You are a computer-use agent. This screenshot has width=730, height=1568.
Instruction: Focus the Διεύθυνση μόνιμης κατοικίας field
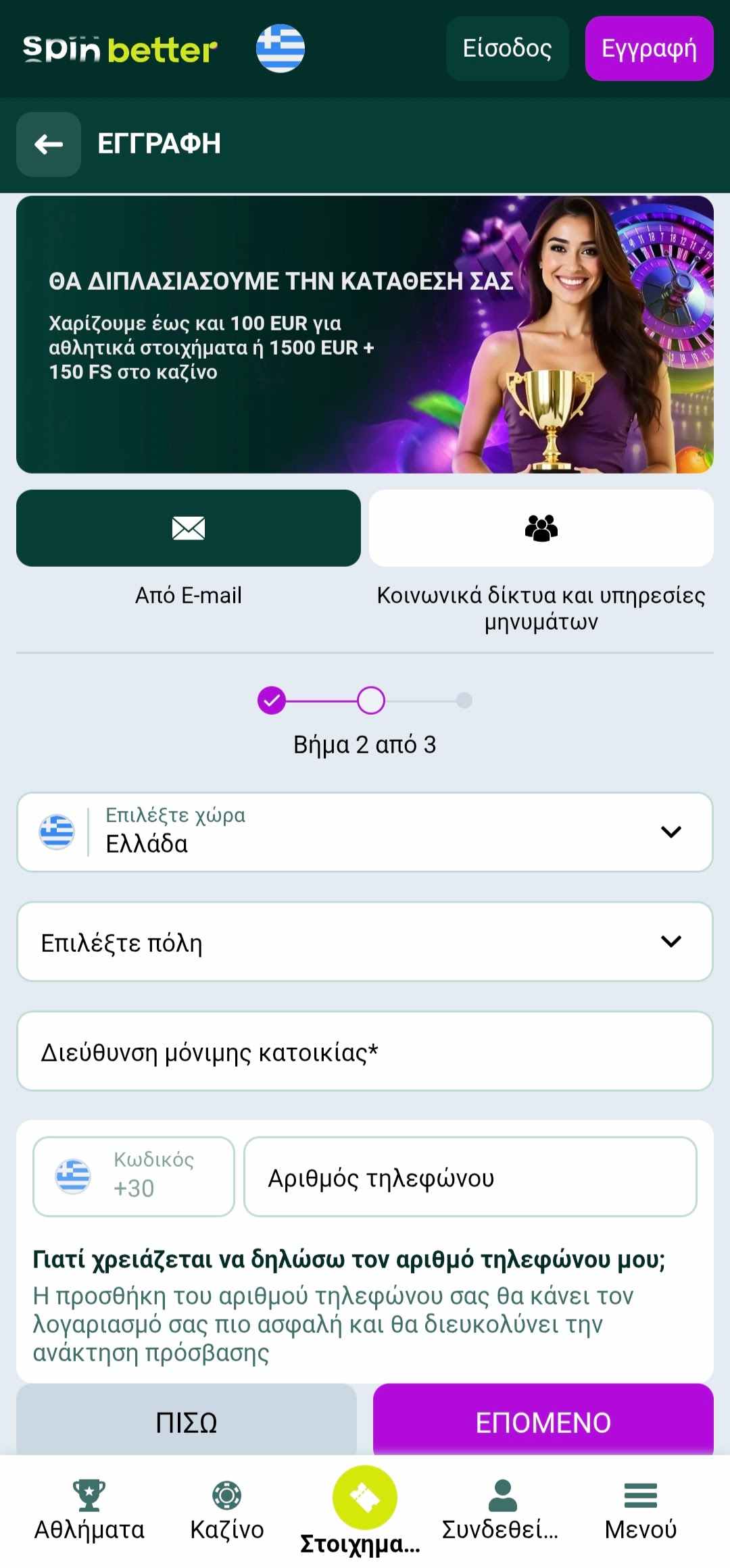point(365,1051)
